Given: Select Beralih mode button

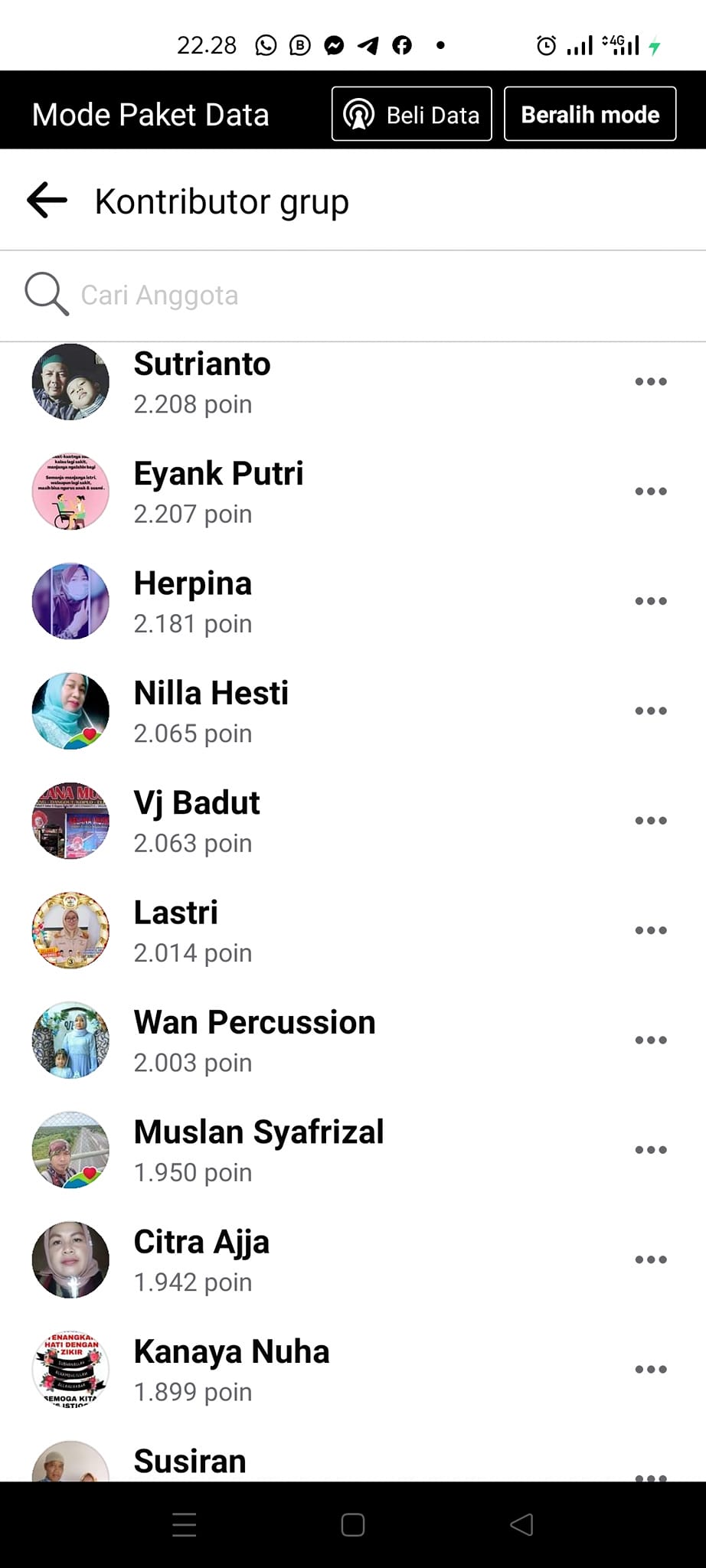Looking at the screenshot, I should (590, 115).
